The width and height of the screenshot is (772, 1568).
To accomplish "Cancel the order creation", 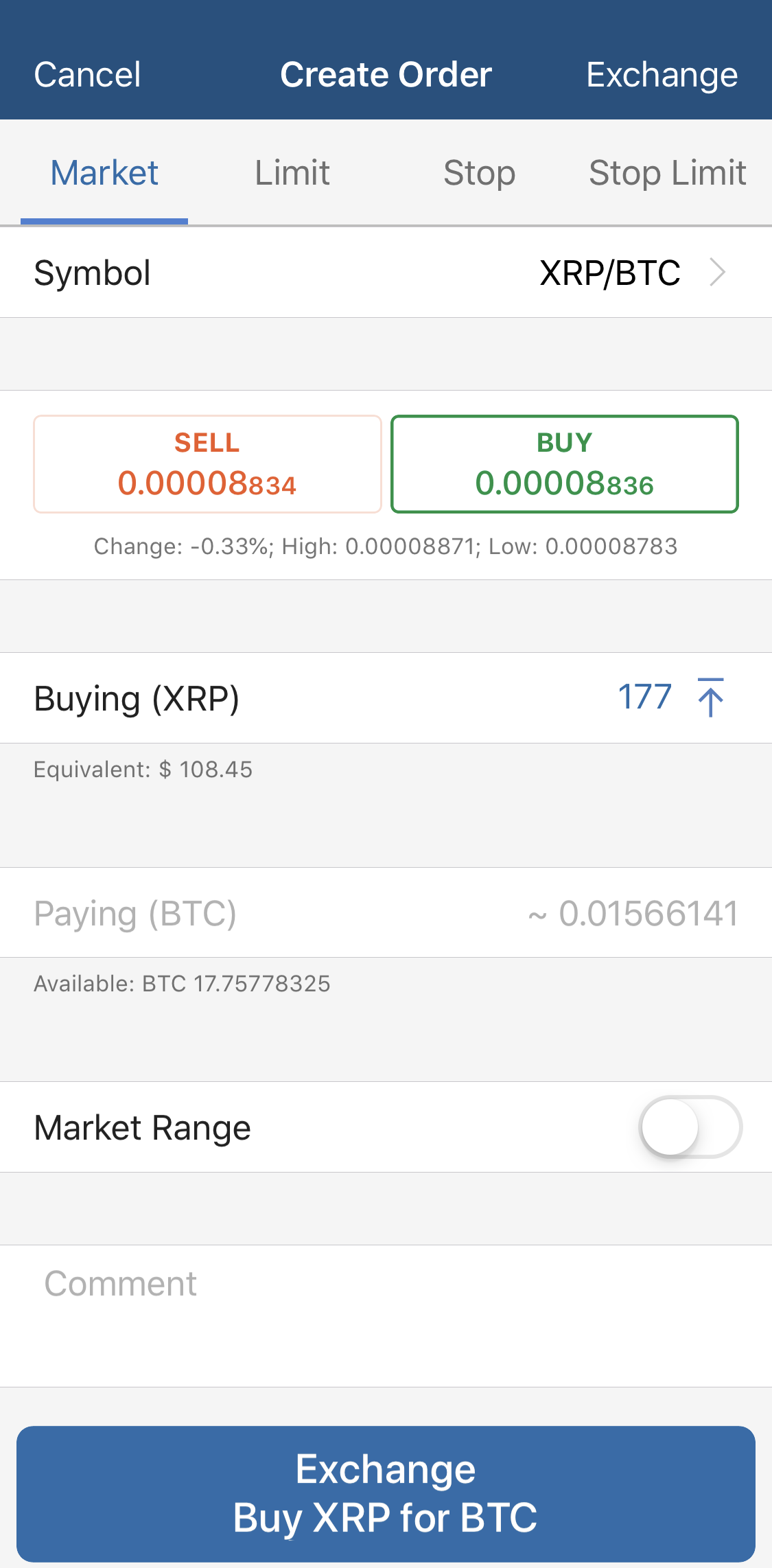I will 87,74.
